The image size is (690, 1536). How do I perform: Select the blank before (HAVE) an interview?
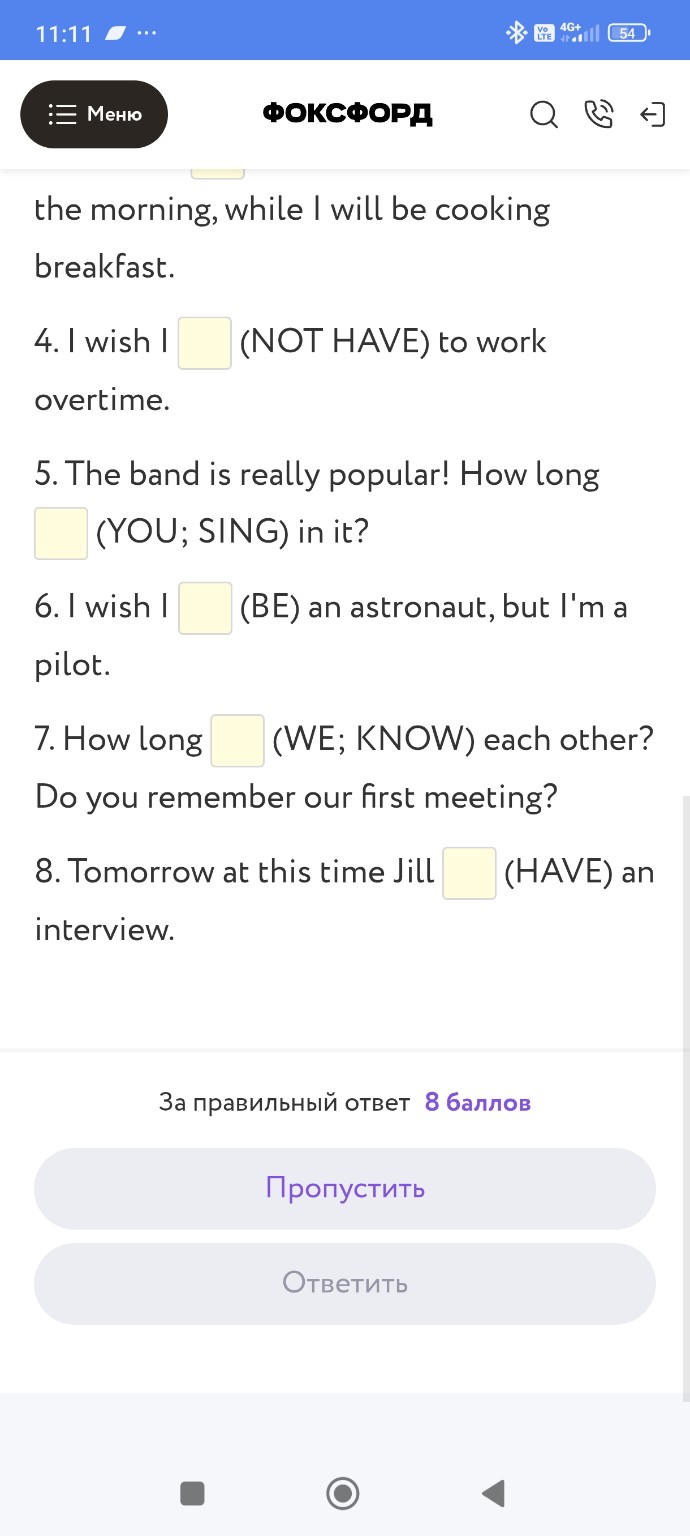[x=469, y=873]
